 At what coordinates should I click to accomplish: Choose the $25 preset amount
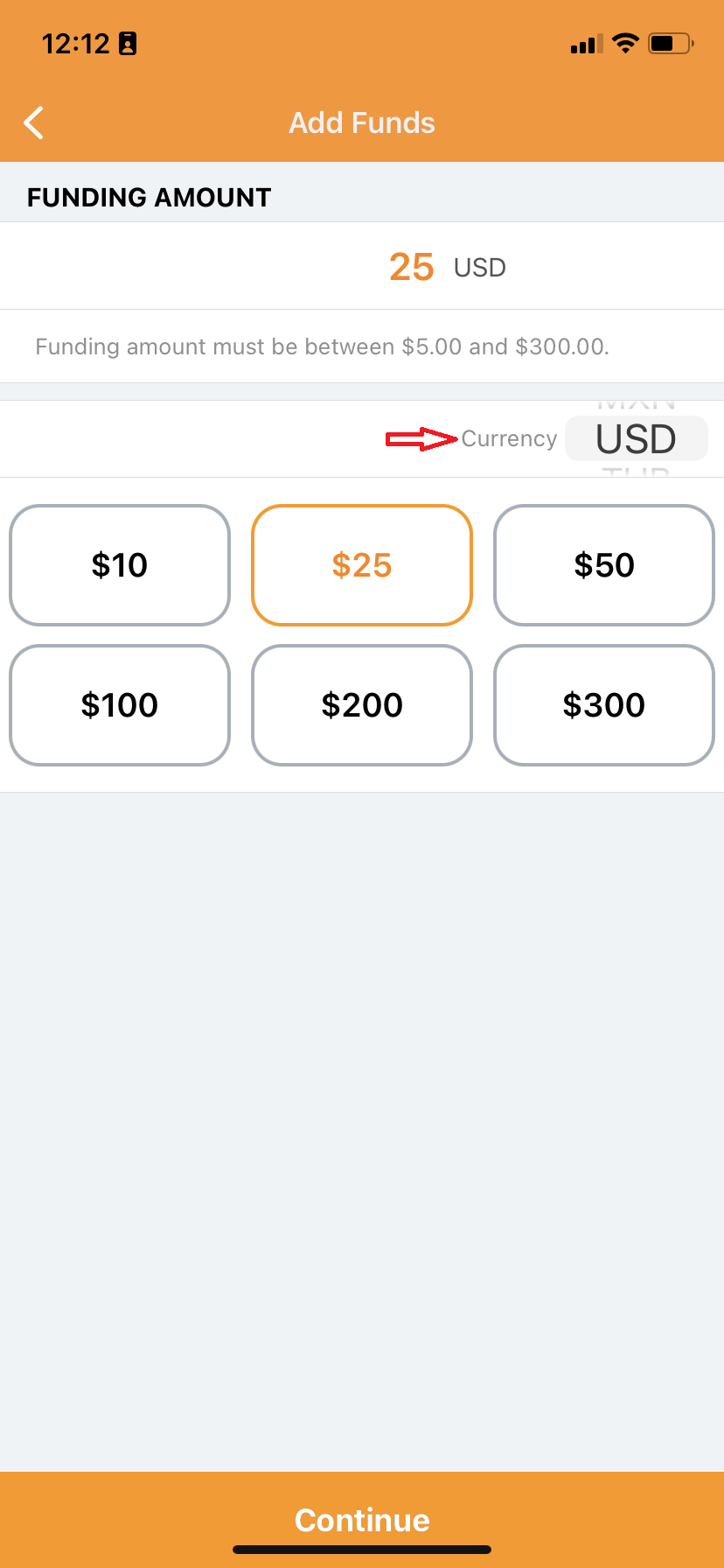(362, 565)
